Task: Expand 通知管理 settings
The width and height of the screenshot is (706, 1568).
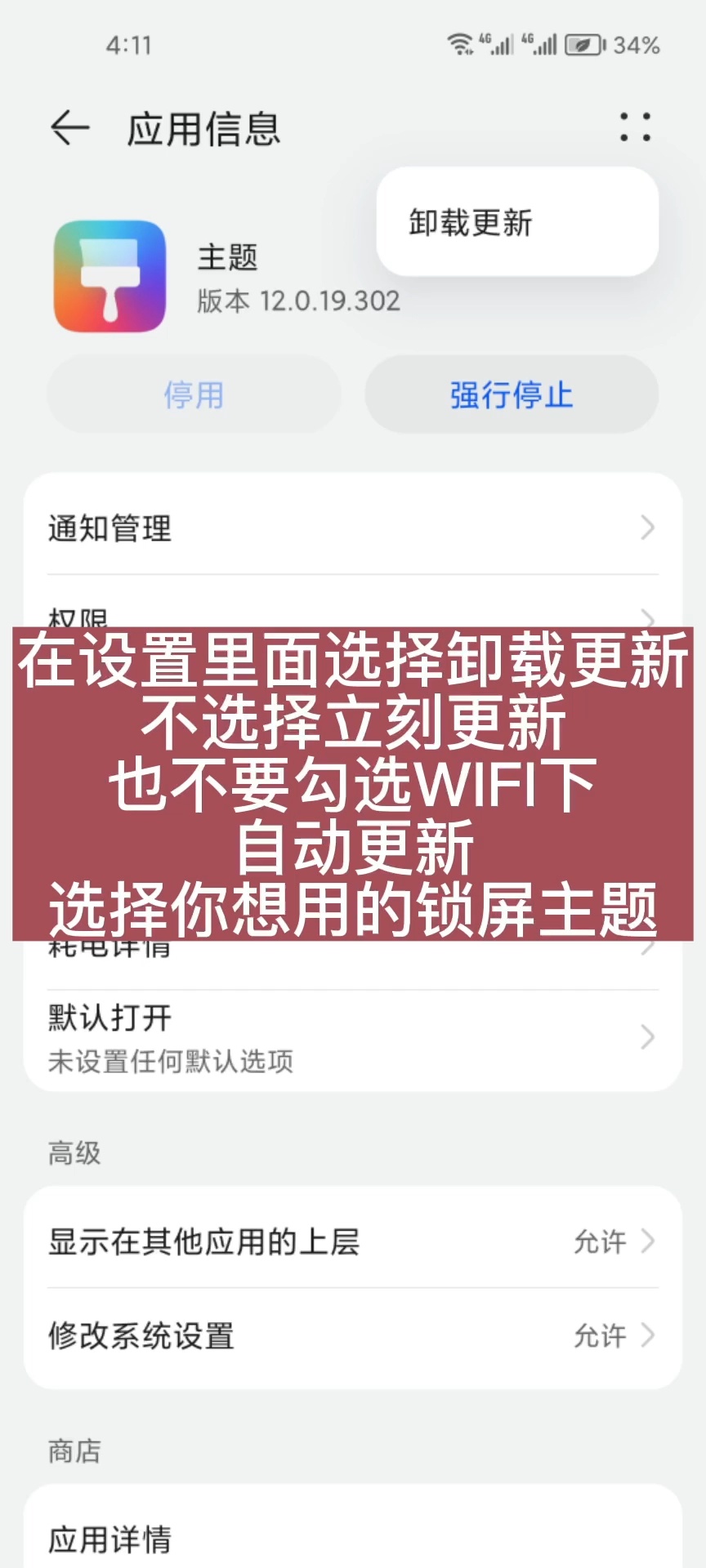Action: tap(351, 528)
